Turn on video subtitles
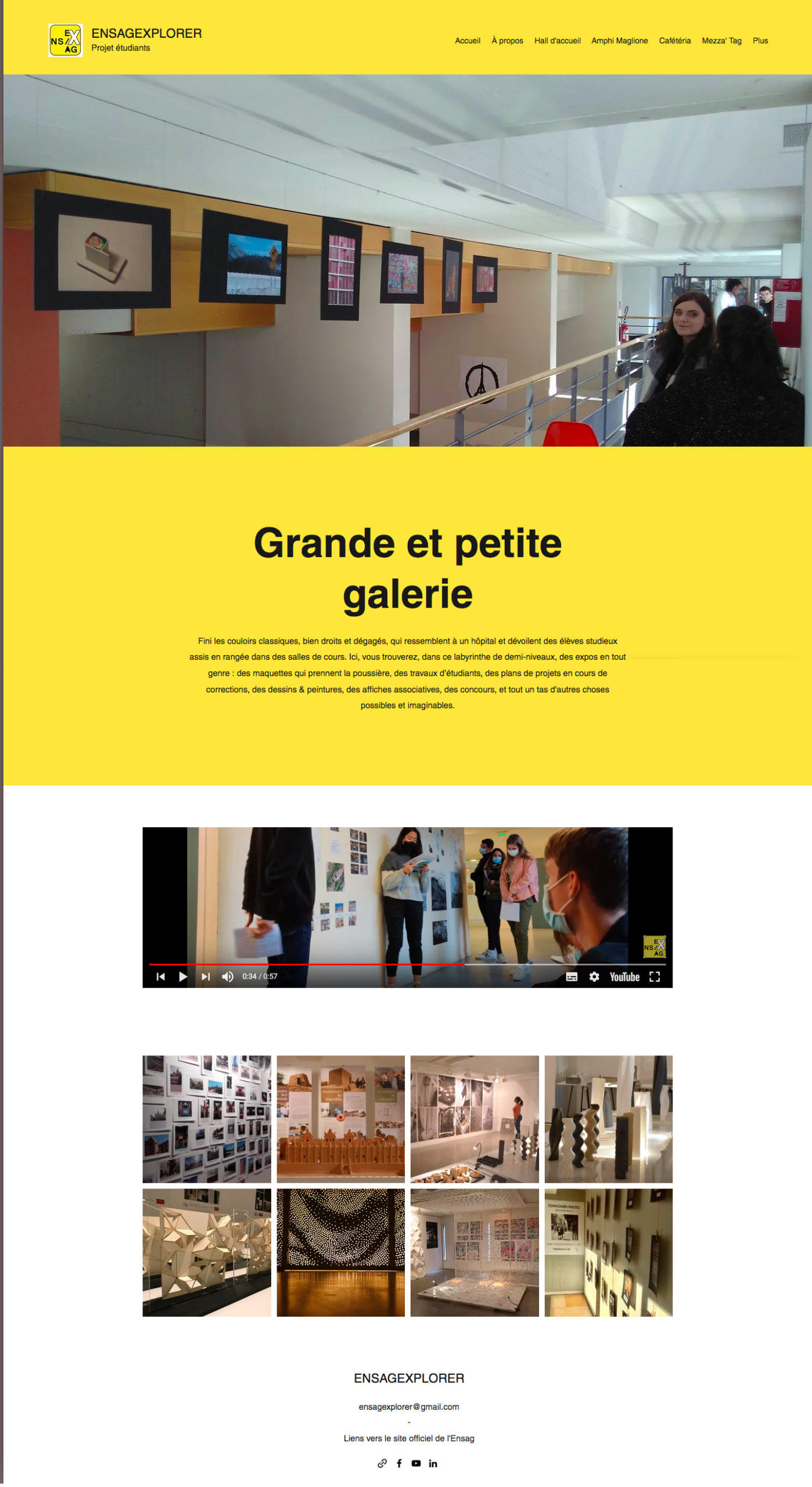The height and width of the screenshot is (1487, 812). pyautogui.click(x=572, y=976)
